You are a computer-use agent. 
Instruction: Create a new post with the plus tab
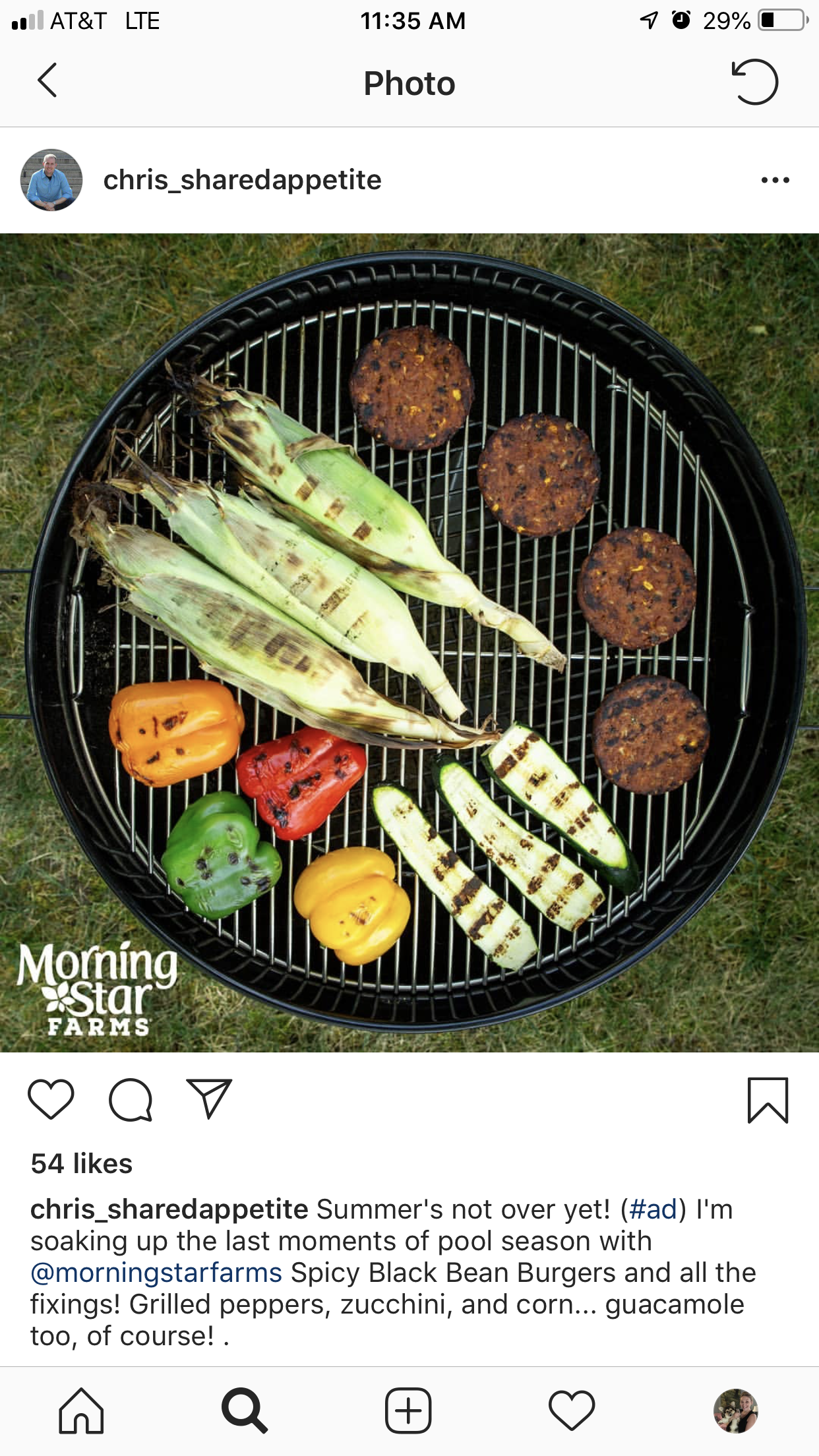click(x=408, y=1411)
